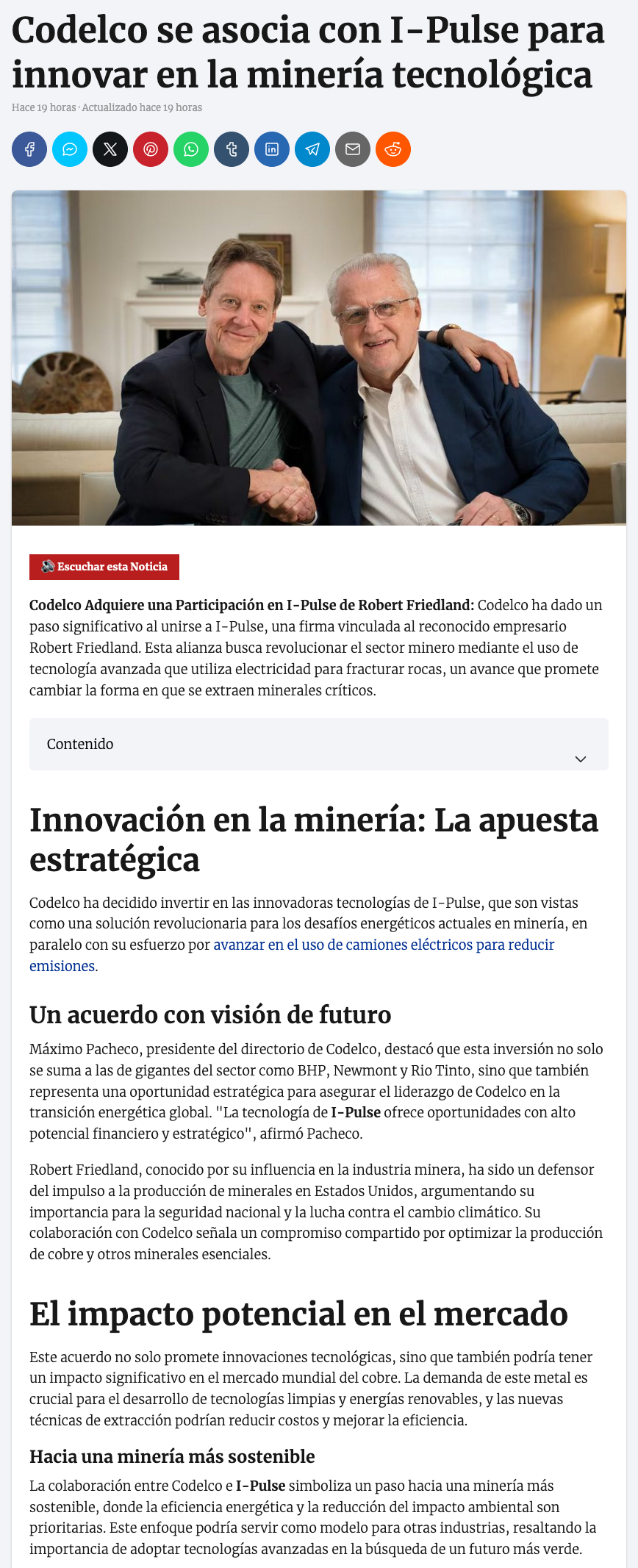
Task: Share the article on Reddit
Action: 393,149
